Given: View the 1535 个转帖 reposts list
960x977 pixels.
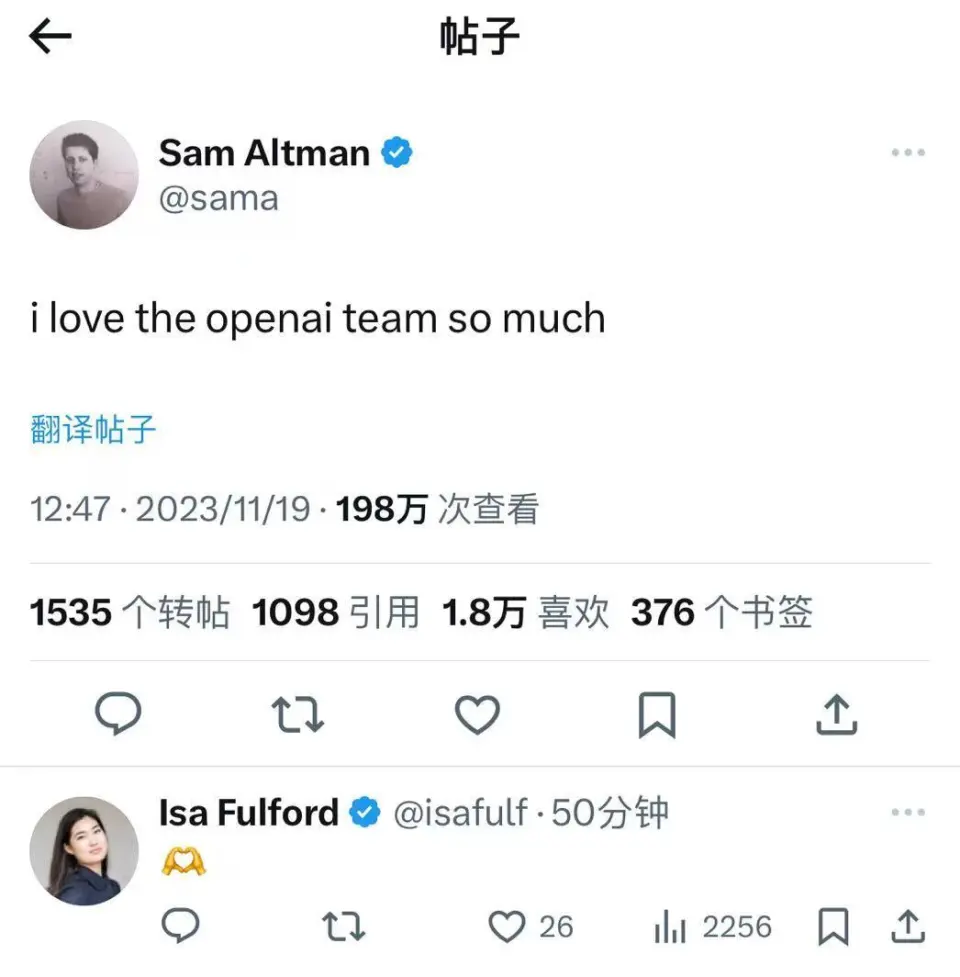Looking at the screenshot, I should pyautogui.click(x=130, y=612).
